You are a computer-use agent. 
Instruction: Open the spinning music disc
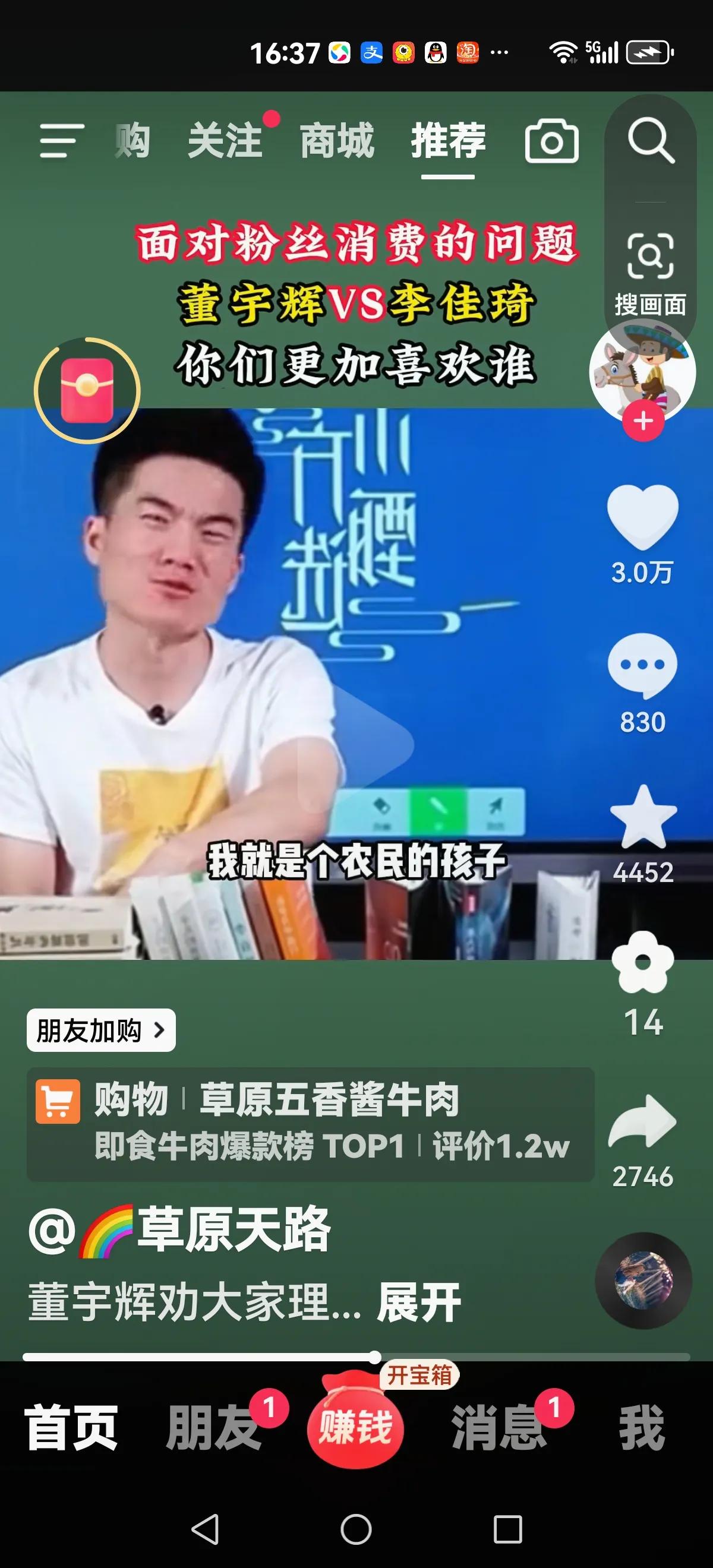coord(643,1279)
